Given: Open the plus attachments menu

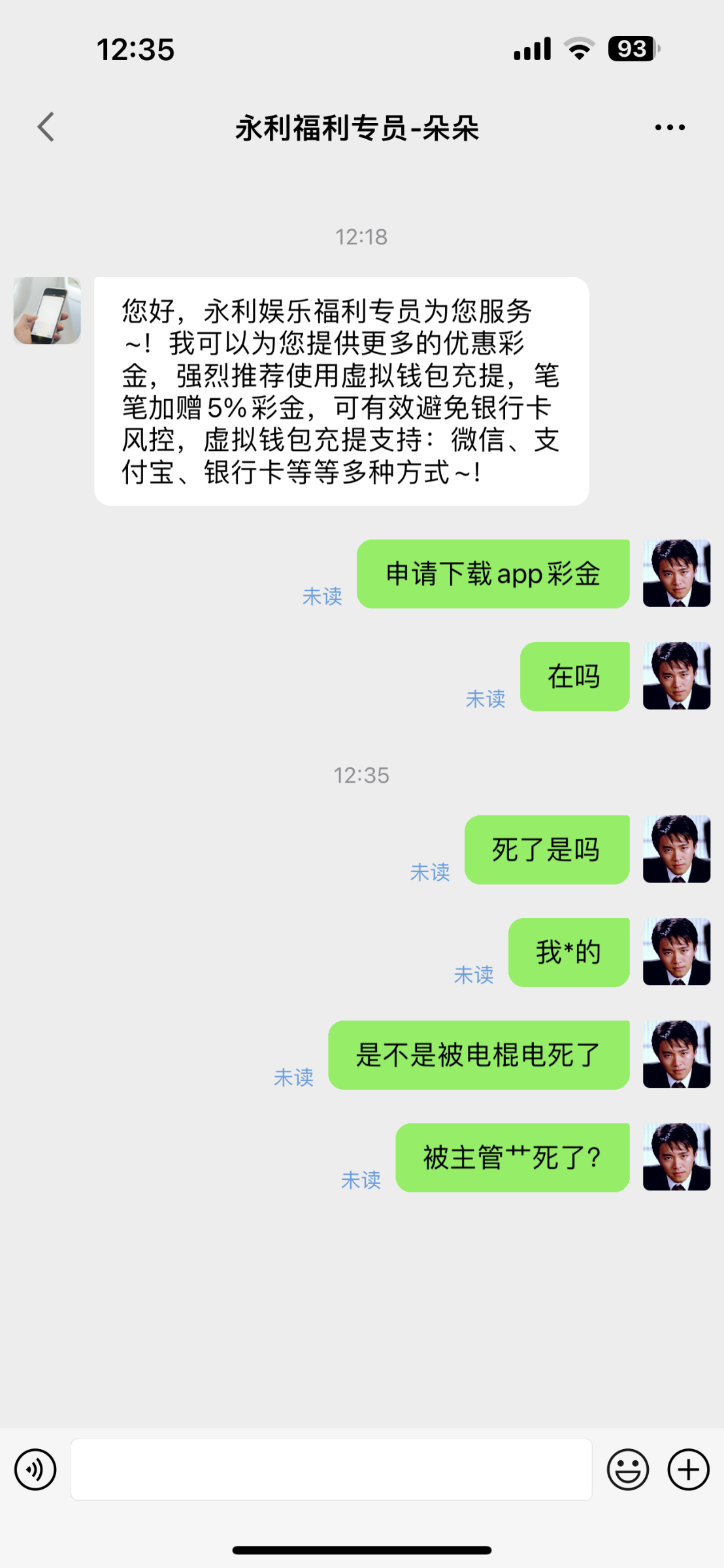Looking at the screenshot, I should tap(688, 1469).
